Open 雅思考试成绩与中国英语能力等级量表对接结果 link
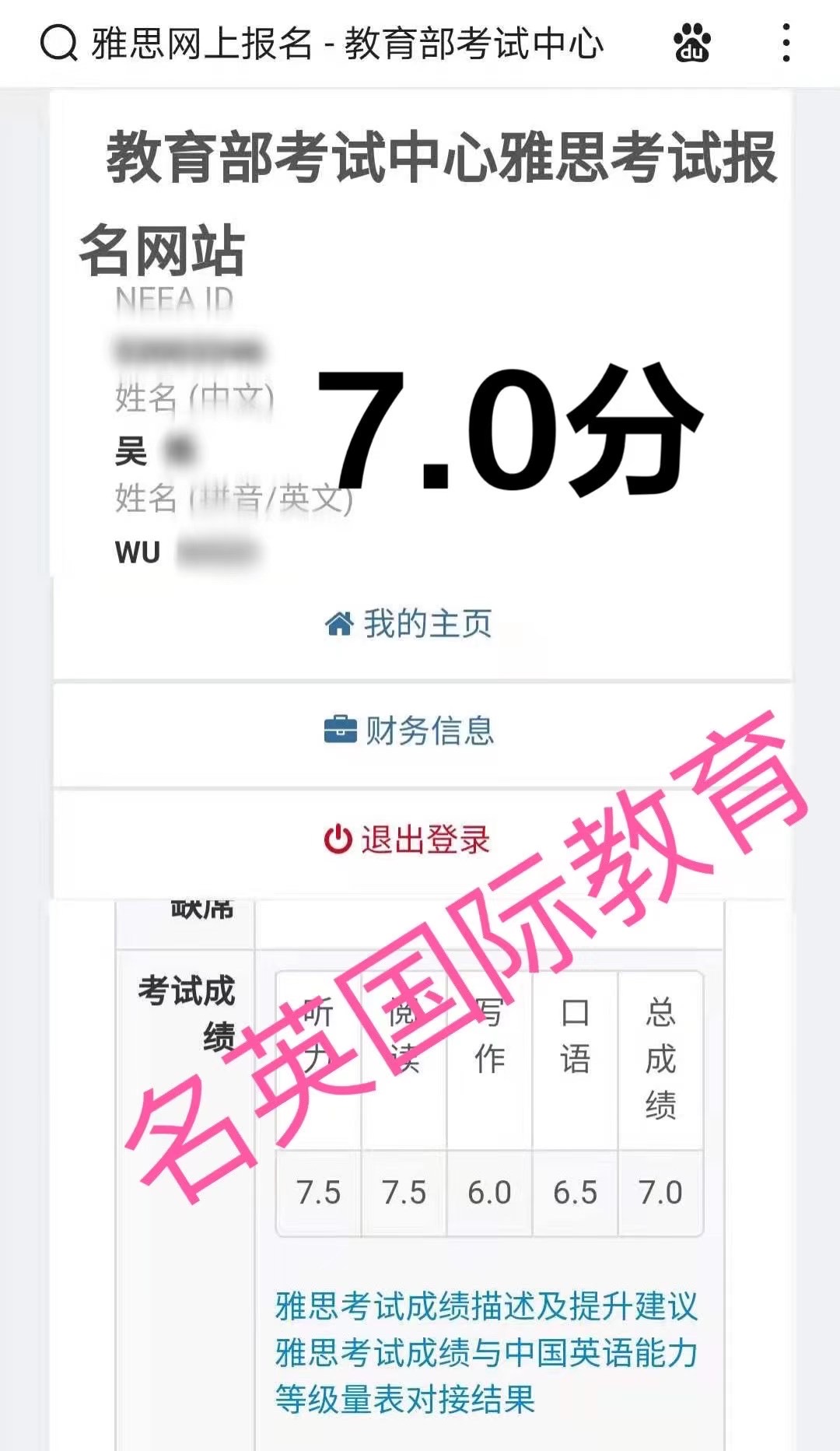Screen dimensions: 840x1451 click(487, 1376)
